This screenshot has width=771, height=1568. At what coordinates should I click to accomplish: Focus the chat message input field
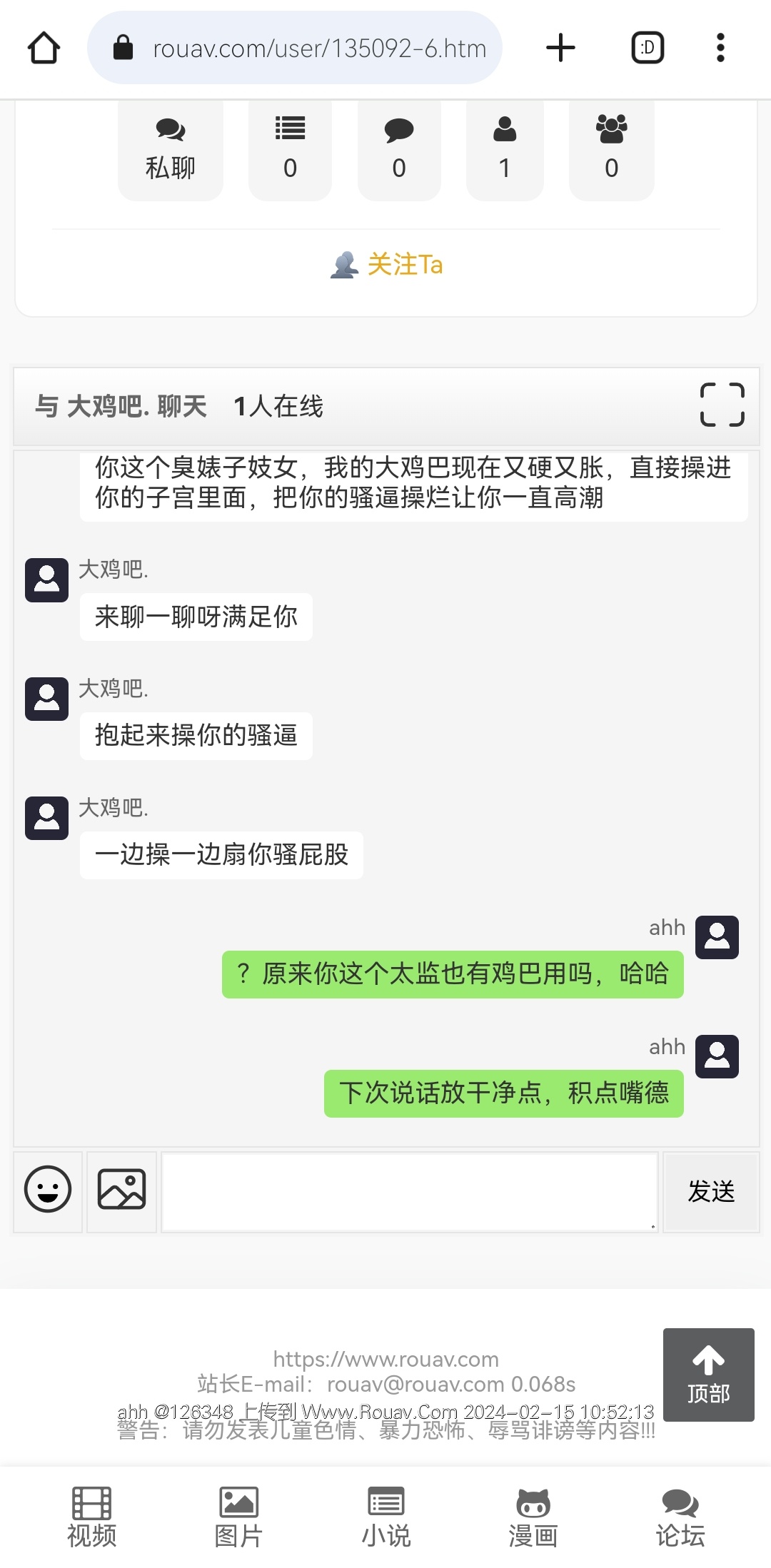409,1191
